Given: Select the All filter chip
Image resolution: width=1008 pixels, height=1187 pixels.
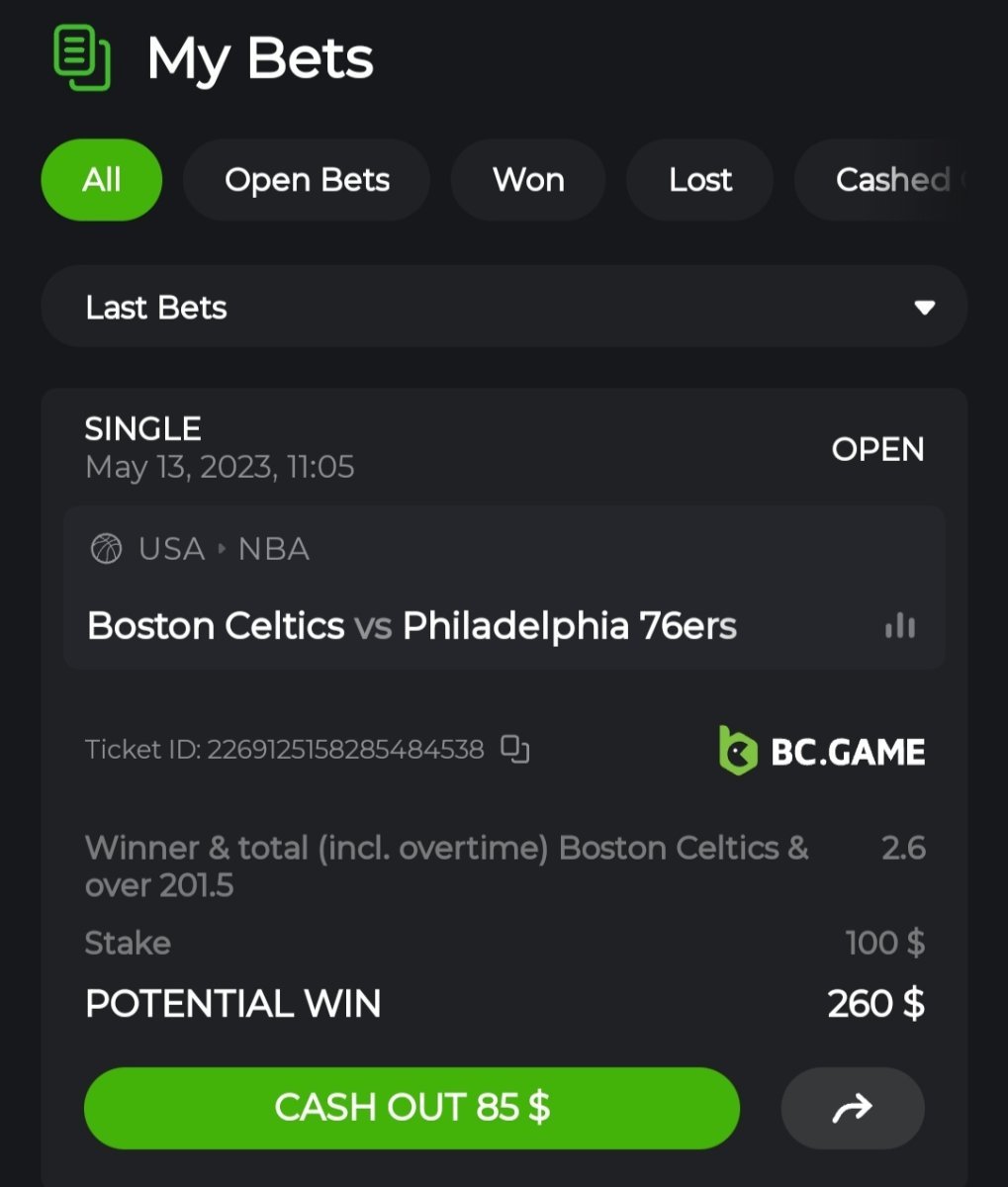Looking at the screenshot, I should point(102,180).
